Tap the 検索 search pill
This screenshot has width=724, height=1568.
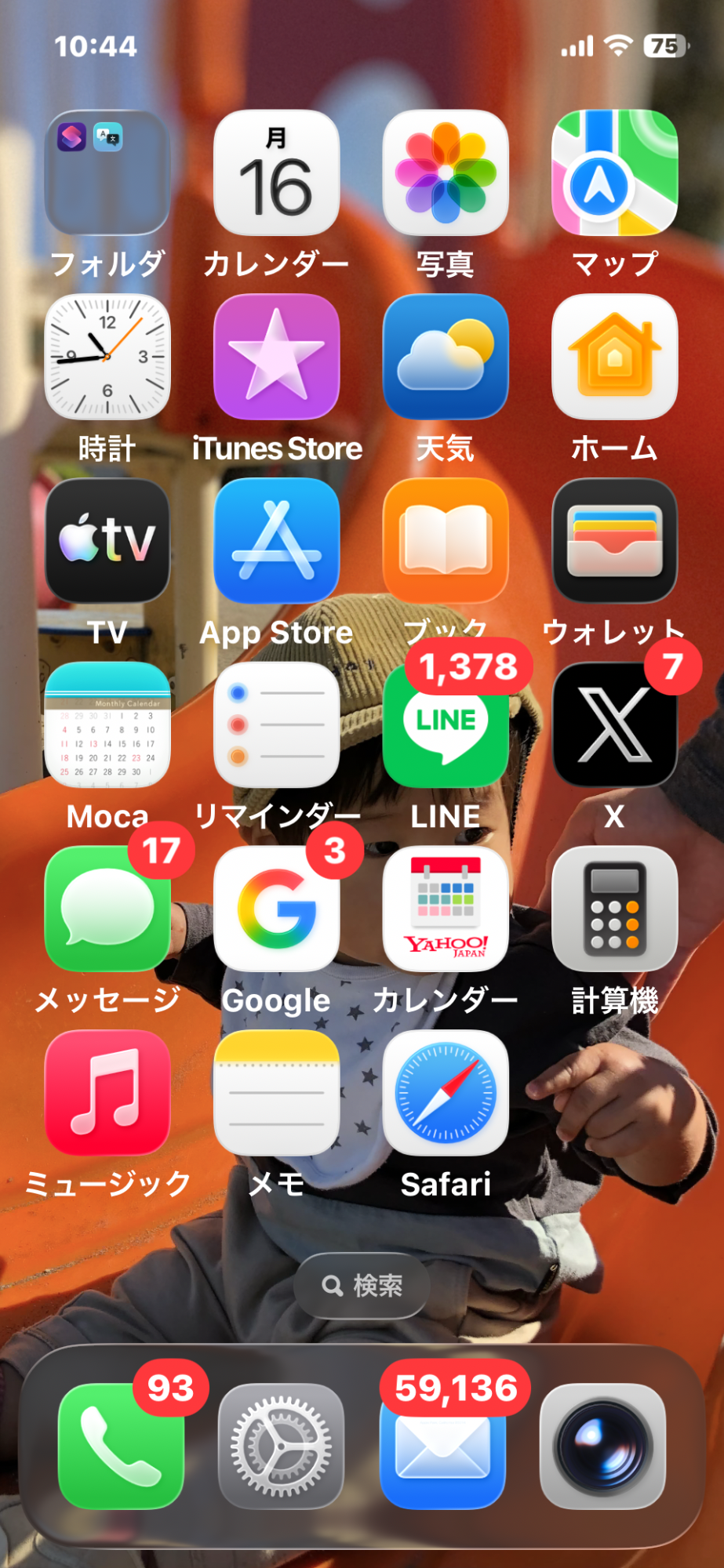pyautogui.click(x=362, y=1286)
